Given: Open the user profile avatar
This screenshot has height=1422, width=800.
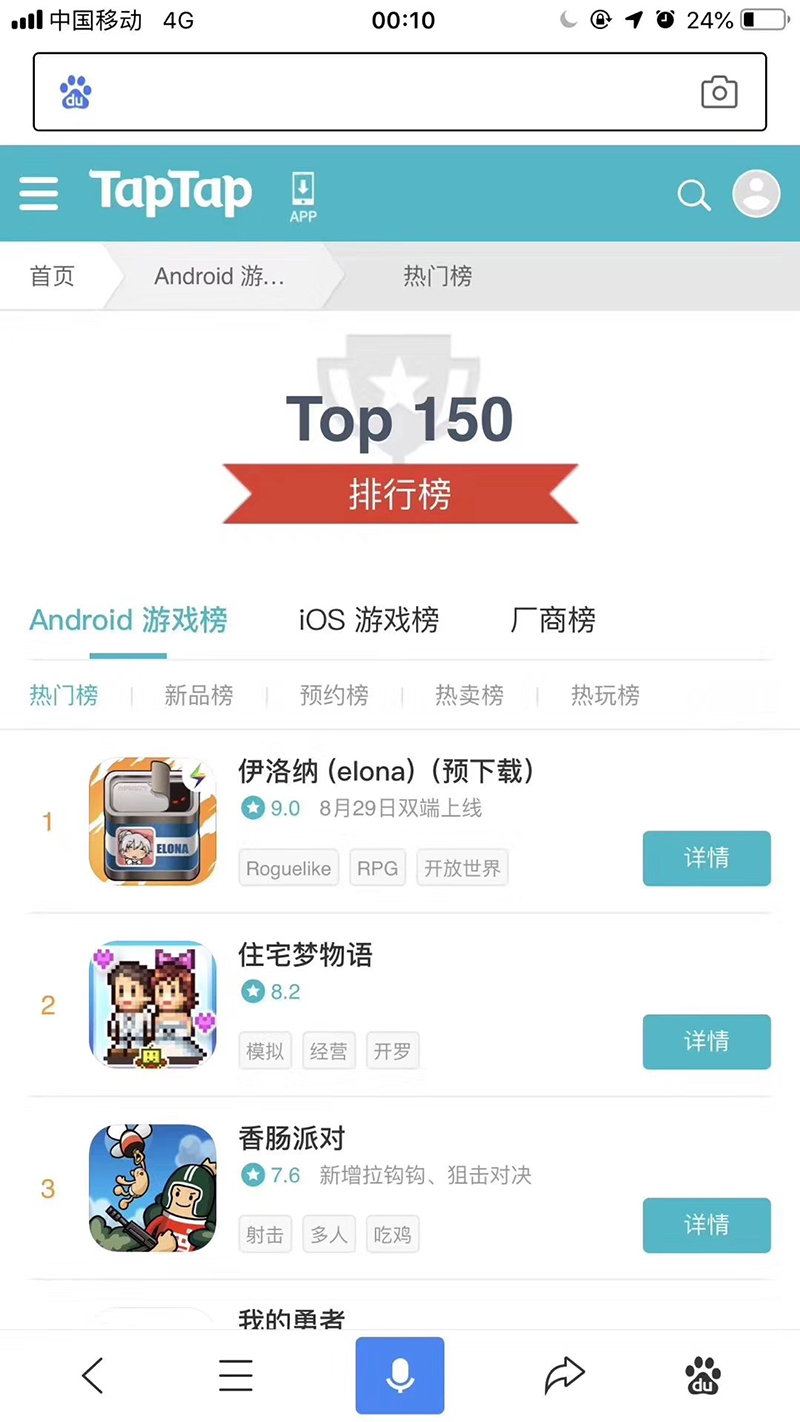Looking at the screenshot, I should [756, 194].
